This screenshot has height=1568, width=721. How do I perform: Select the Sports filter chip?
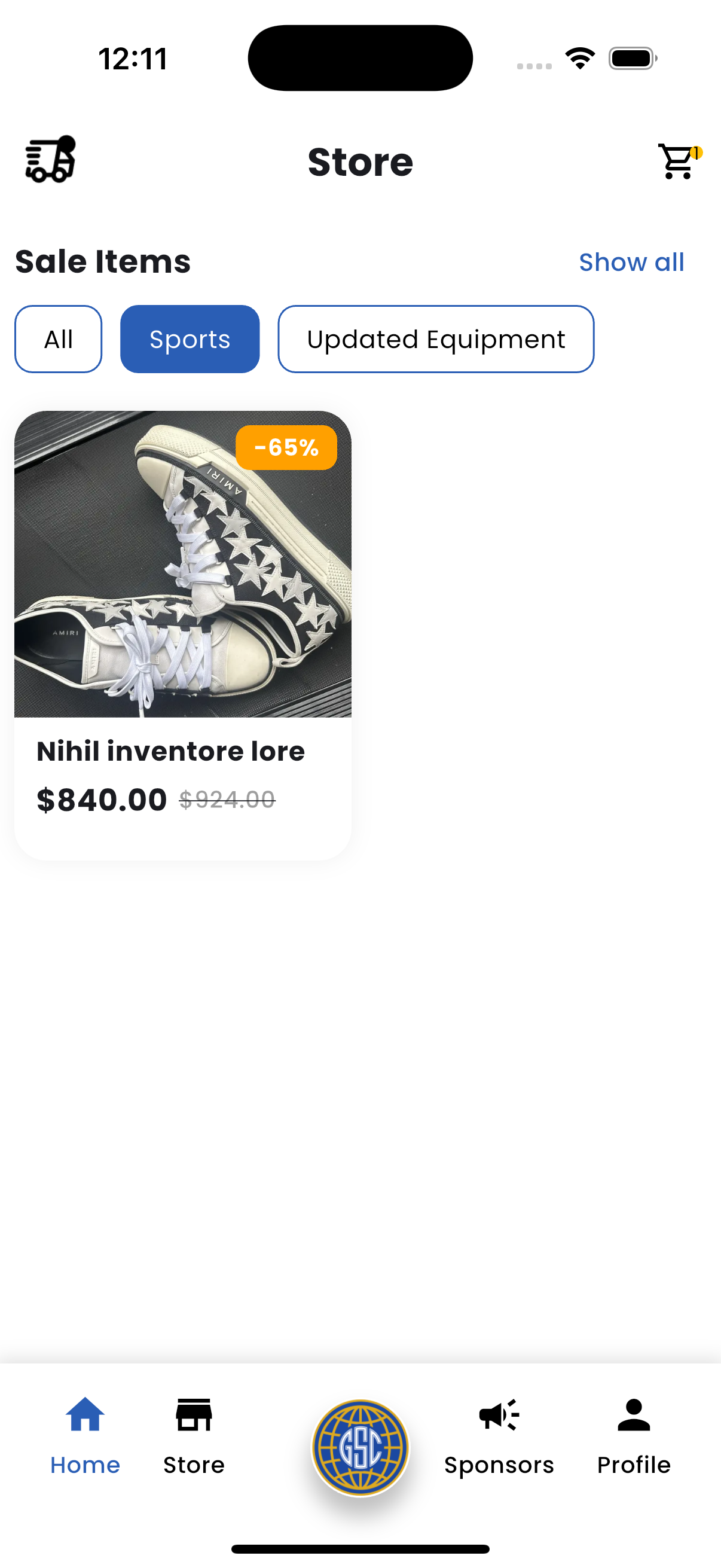coord(190,339)
